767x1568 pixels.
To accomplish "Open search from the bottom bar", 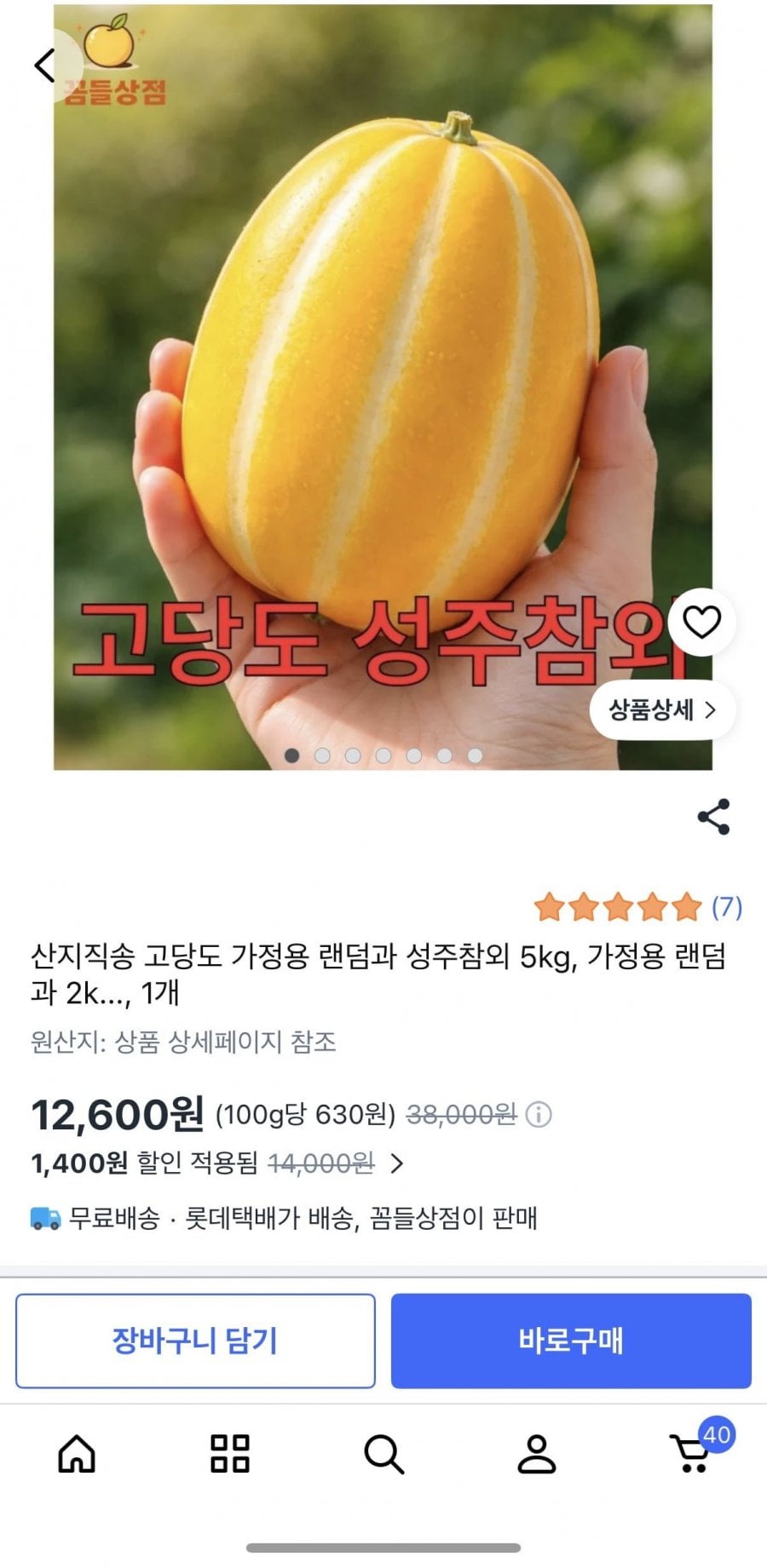I will 383,1454.
